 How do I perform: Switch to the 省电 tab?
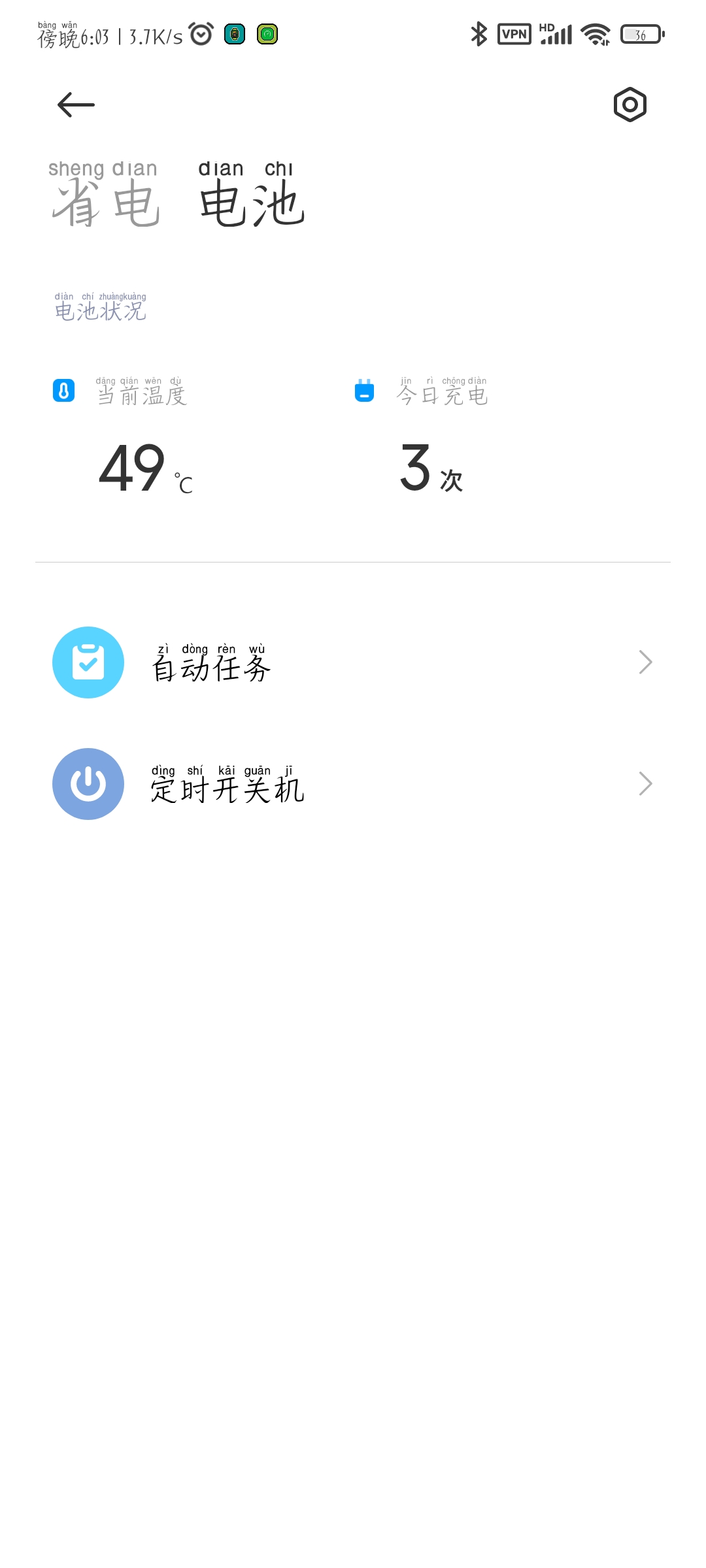(x=105, y=195)
